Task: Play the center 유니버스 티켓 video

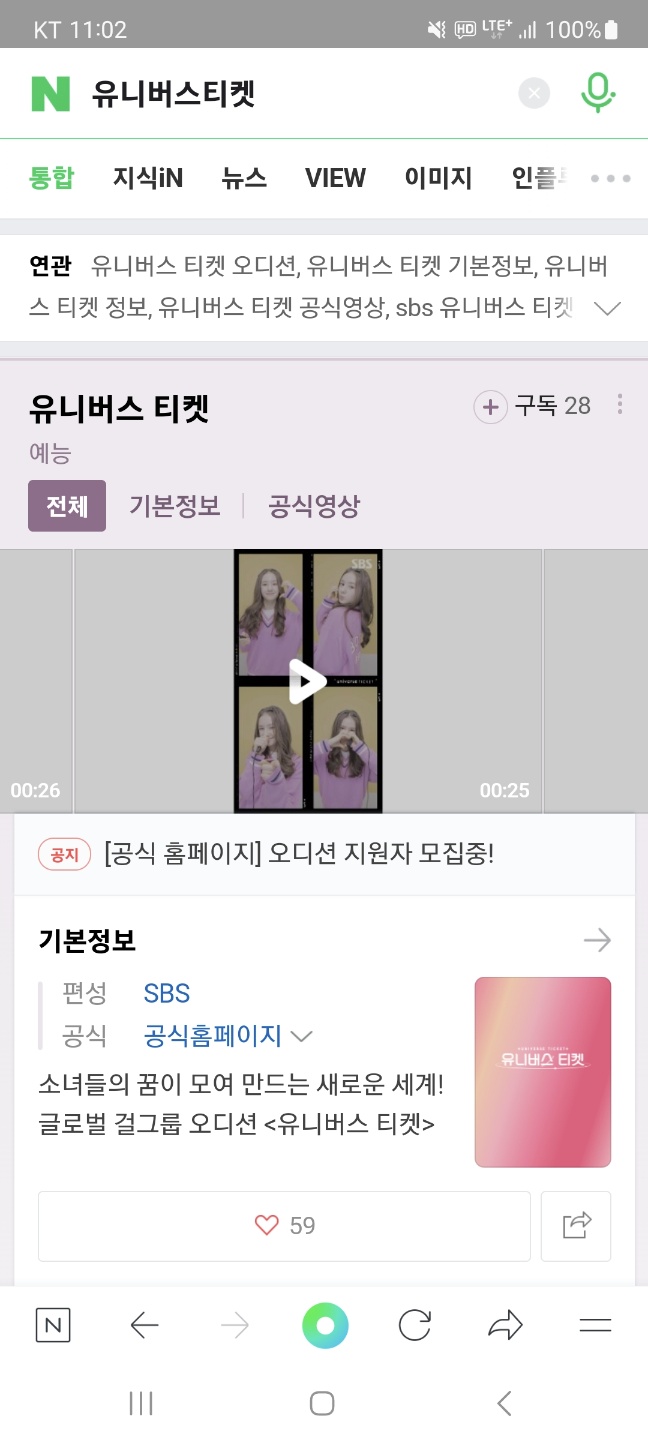Action: [x=307, y=682]
